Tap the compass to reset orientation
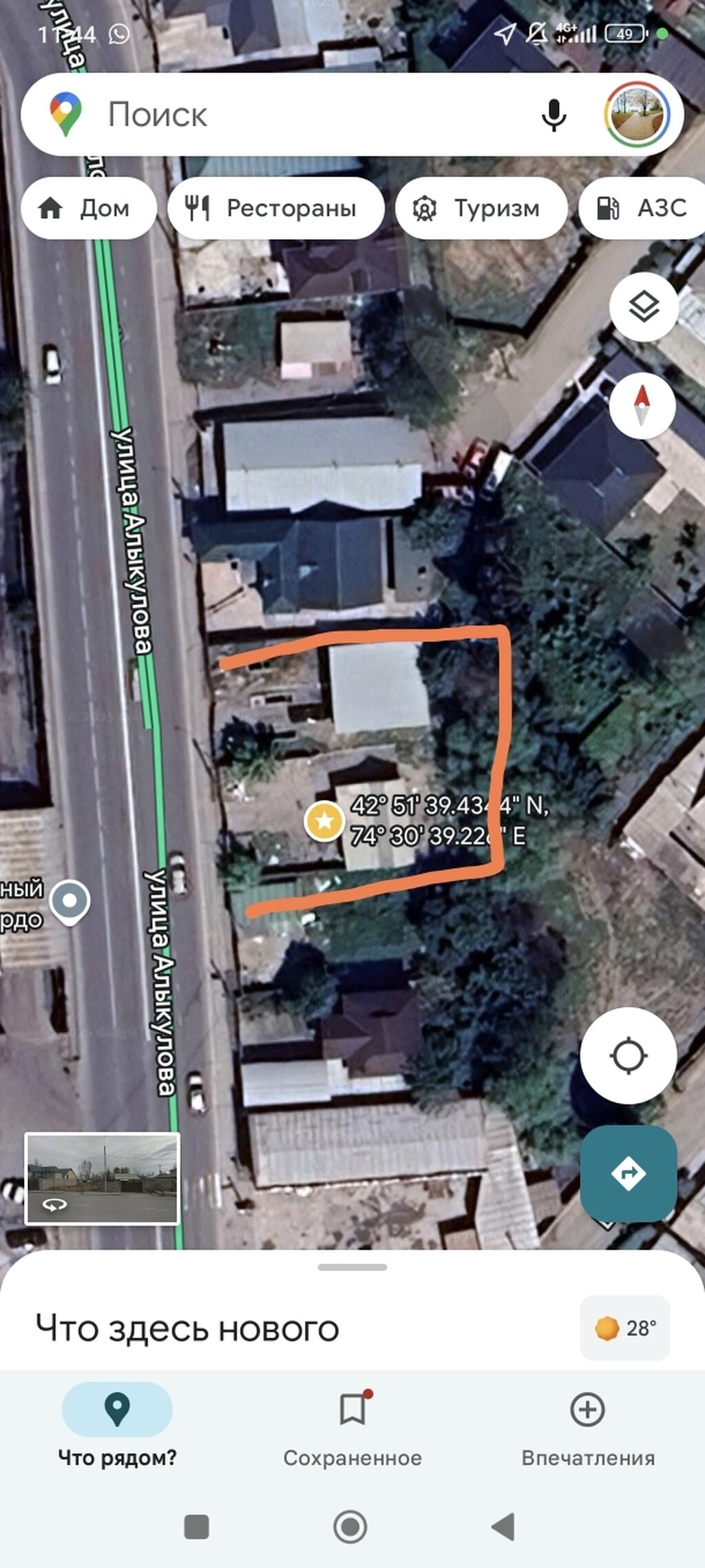705x1568 pixels. [642, 406]
